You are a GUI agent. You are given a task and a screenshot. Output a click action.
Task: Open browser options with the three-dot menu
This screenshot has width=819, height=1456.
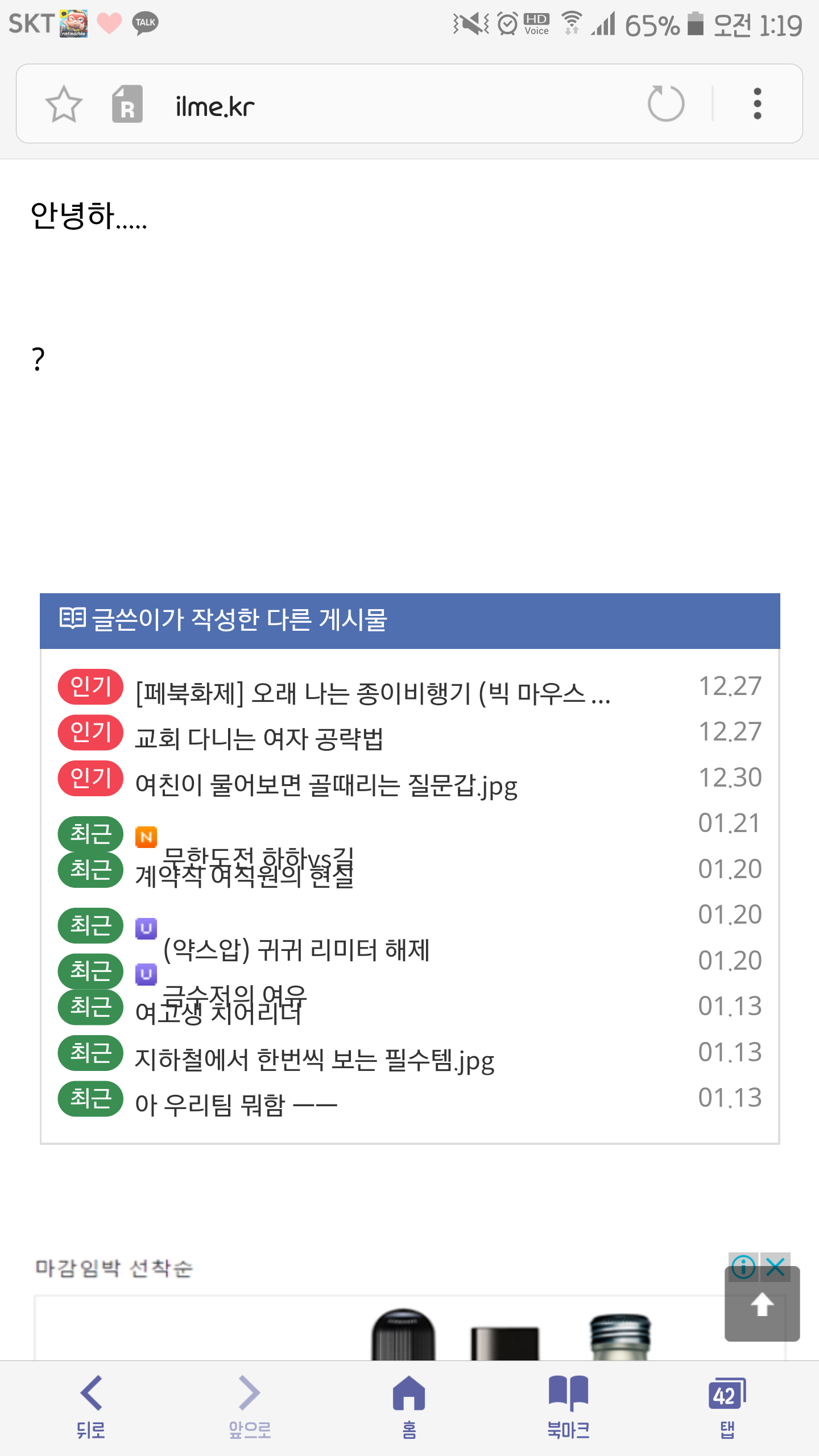click(x=758, y=104)
